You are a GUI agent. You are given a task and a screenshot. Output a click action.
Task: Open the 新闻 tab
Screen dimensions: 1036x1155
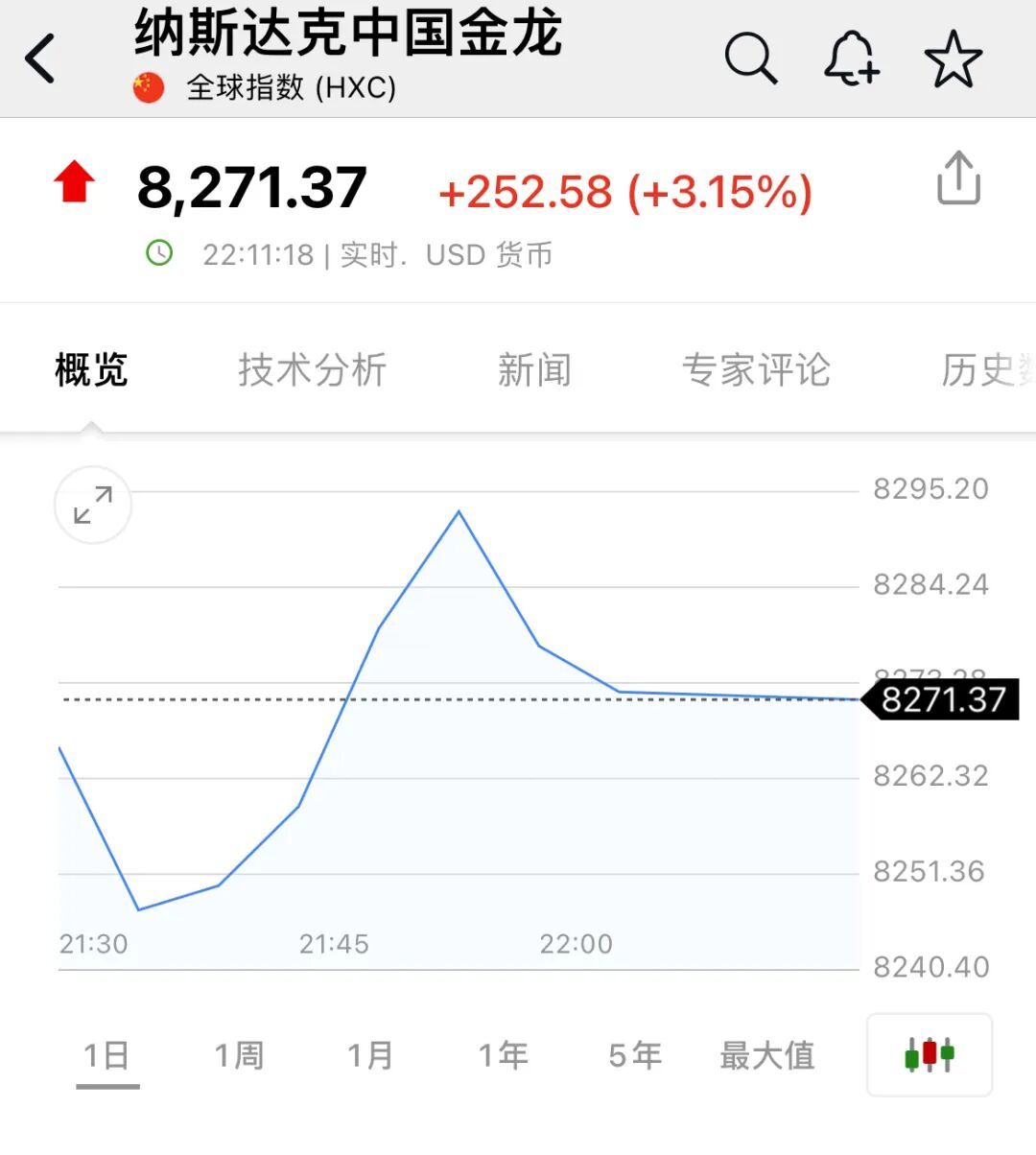point(535,370)
